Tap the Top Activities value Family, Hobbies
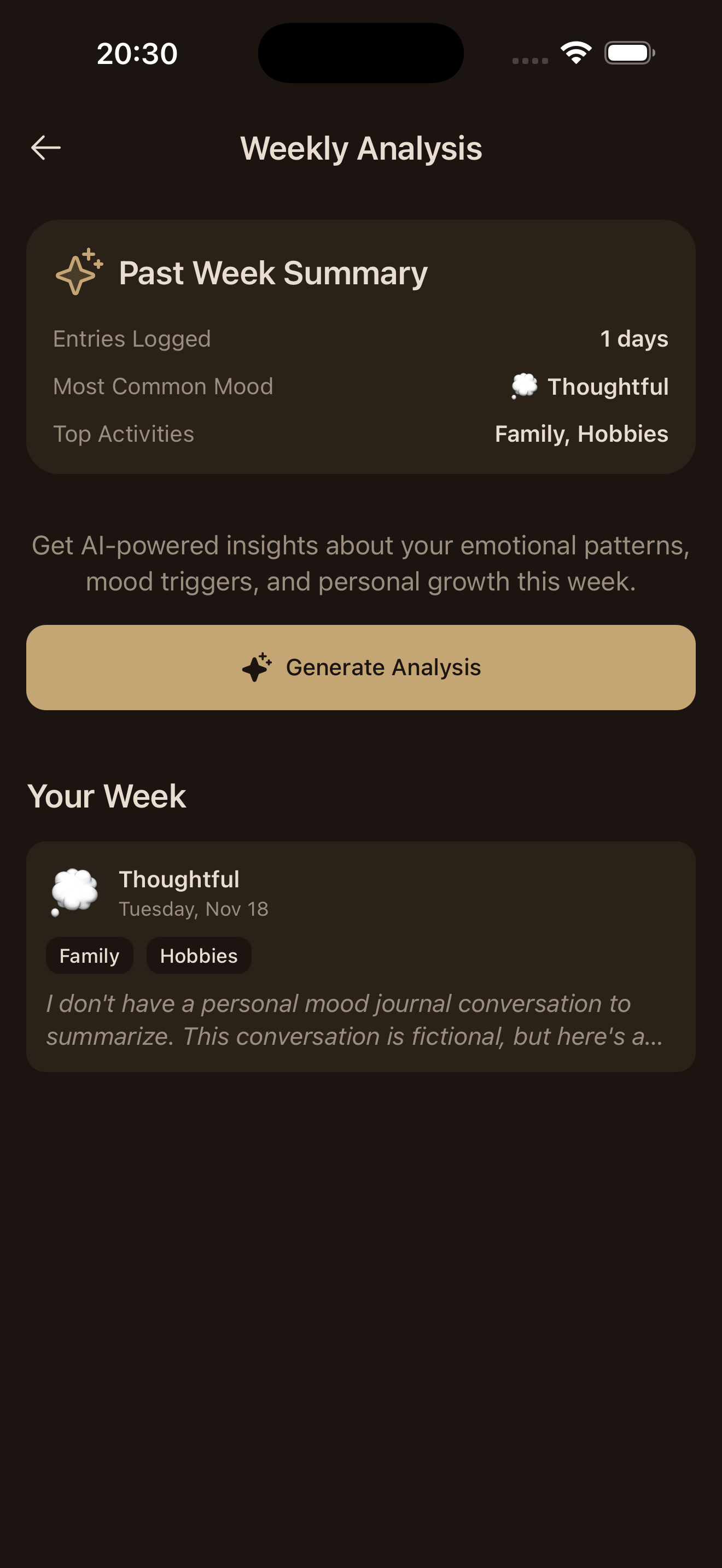This screenshot has height=1568, width=722. pyautogui.click(x=581, y=434)
